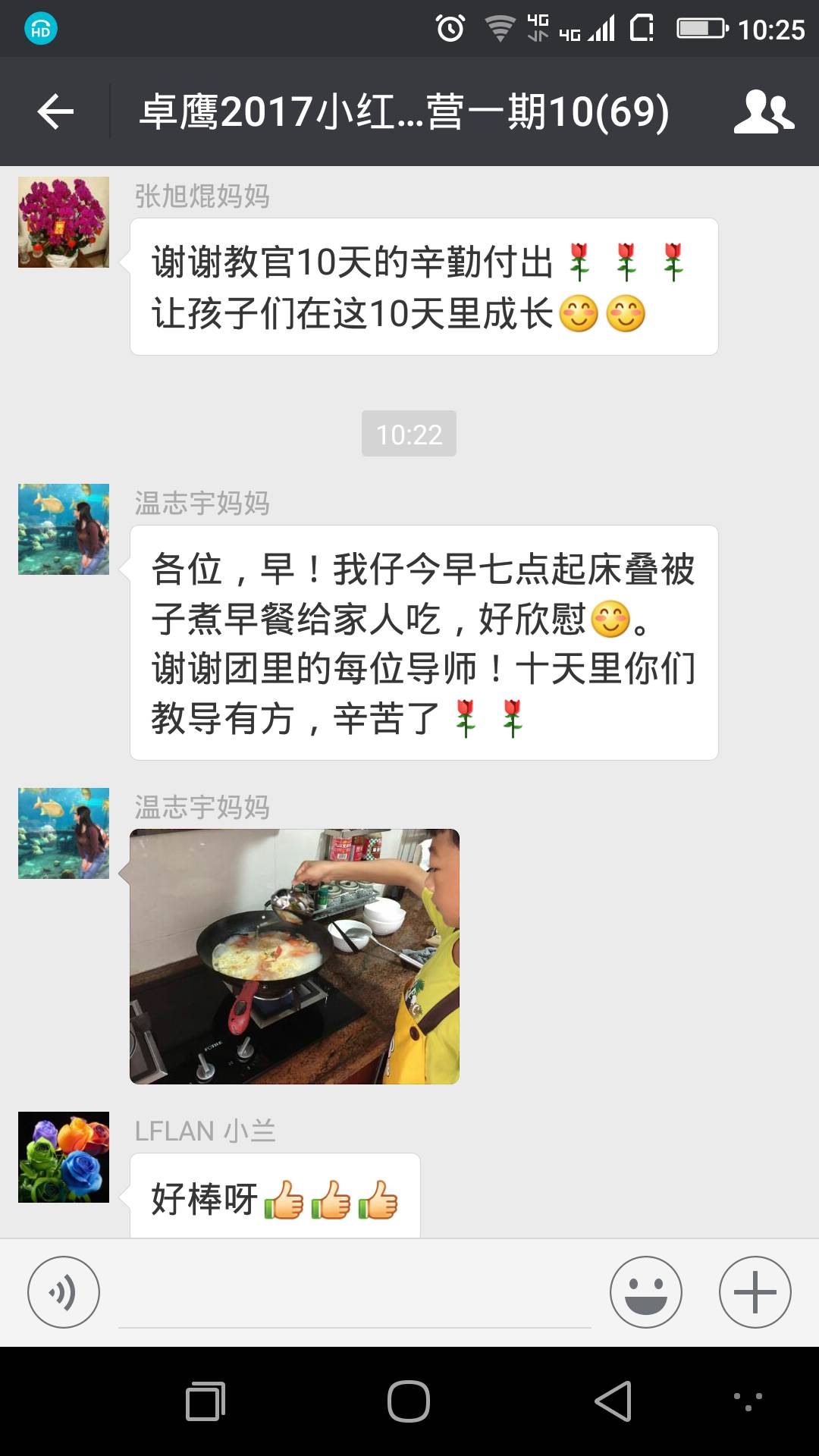
Task: Open the group members info icon
Action: [764, 111]
